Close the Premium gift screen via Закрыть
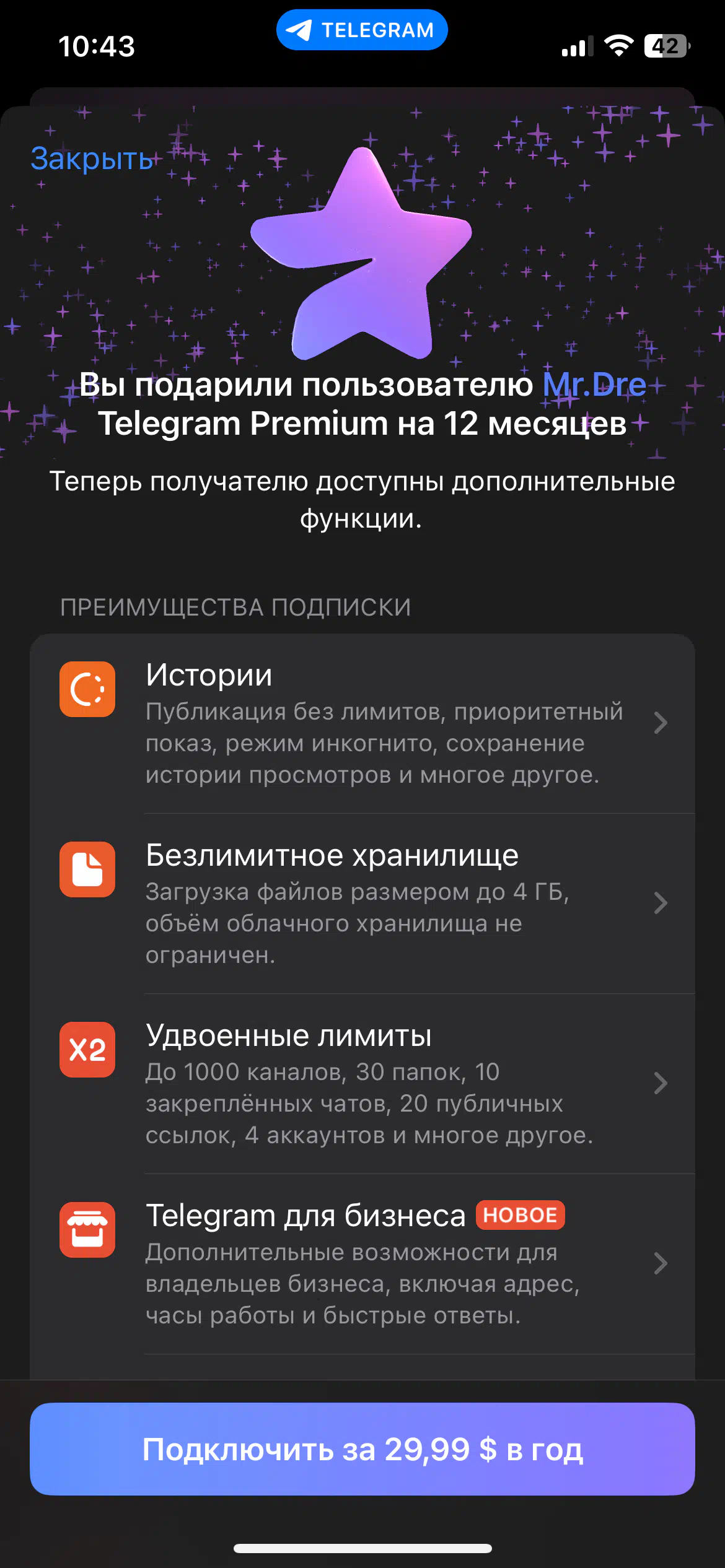 pos(92,159)
